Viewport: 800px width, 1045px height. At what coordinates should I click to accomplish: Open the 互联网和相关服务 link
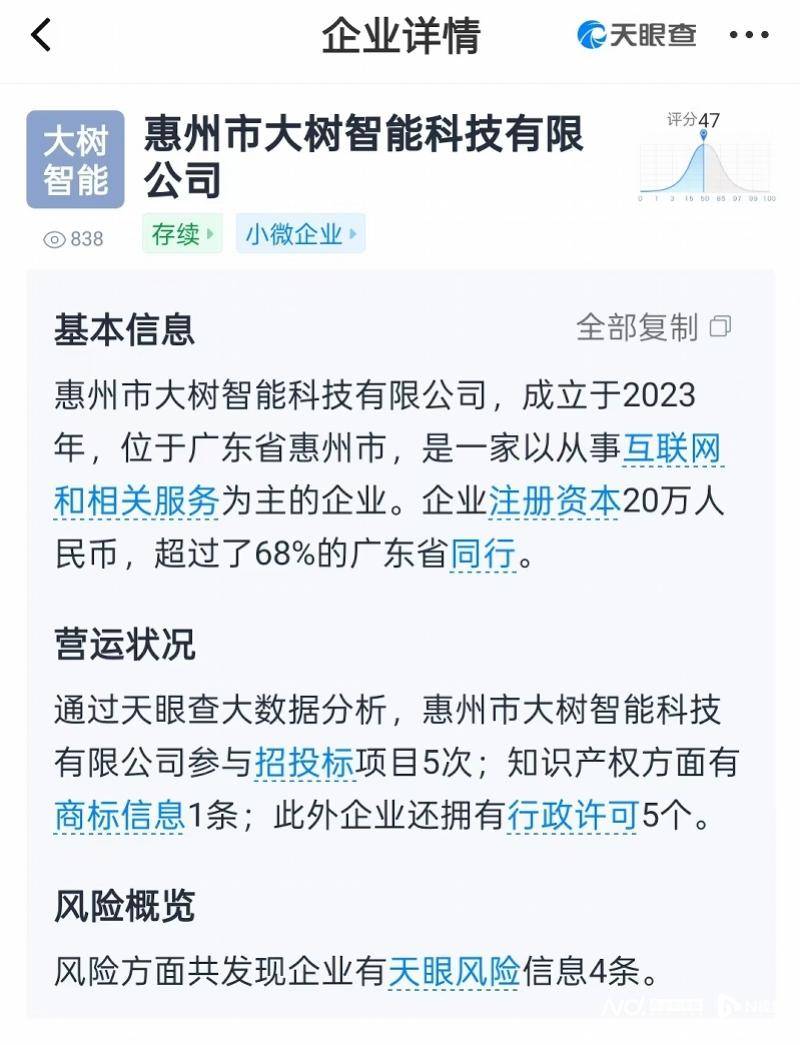672,450
